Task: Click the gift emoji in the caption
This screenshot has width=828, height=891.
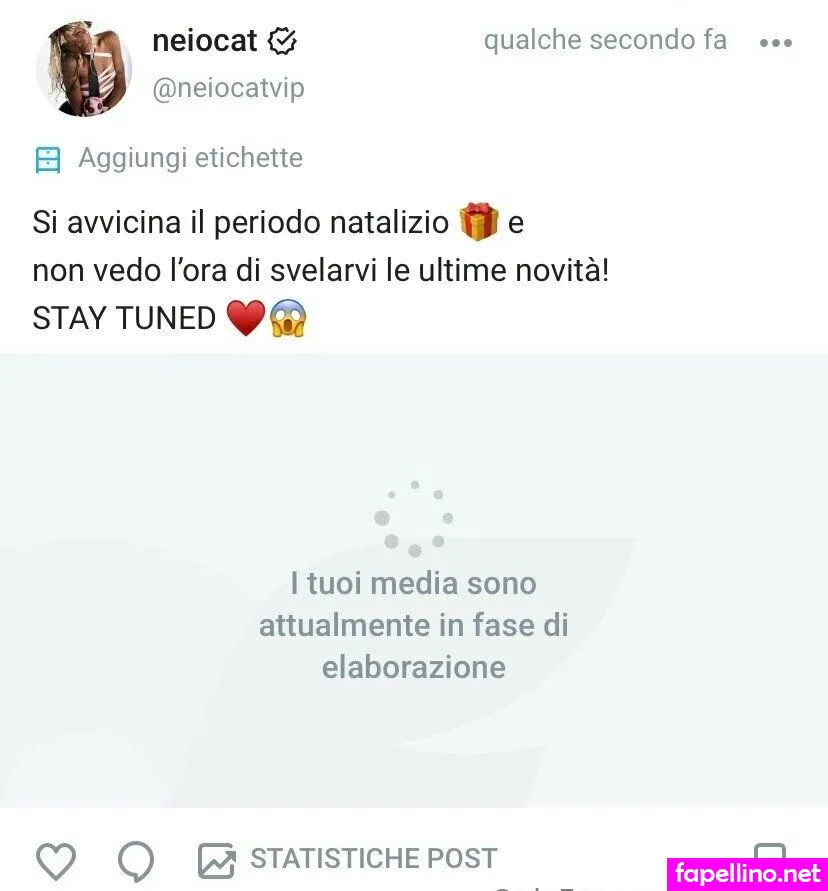Action: point(479,221)
